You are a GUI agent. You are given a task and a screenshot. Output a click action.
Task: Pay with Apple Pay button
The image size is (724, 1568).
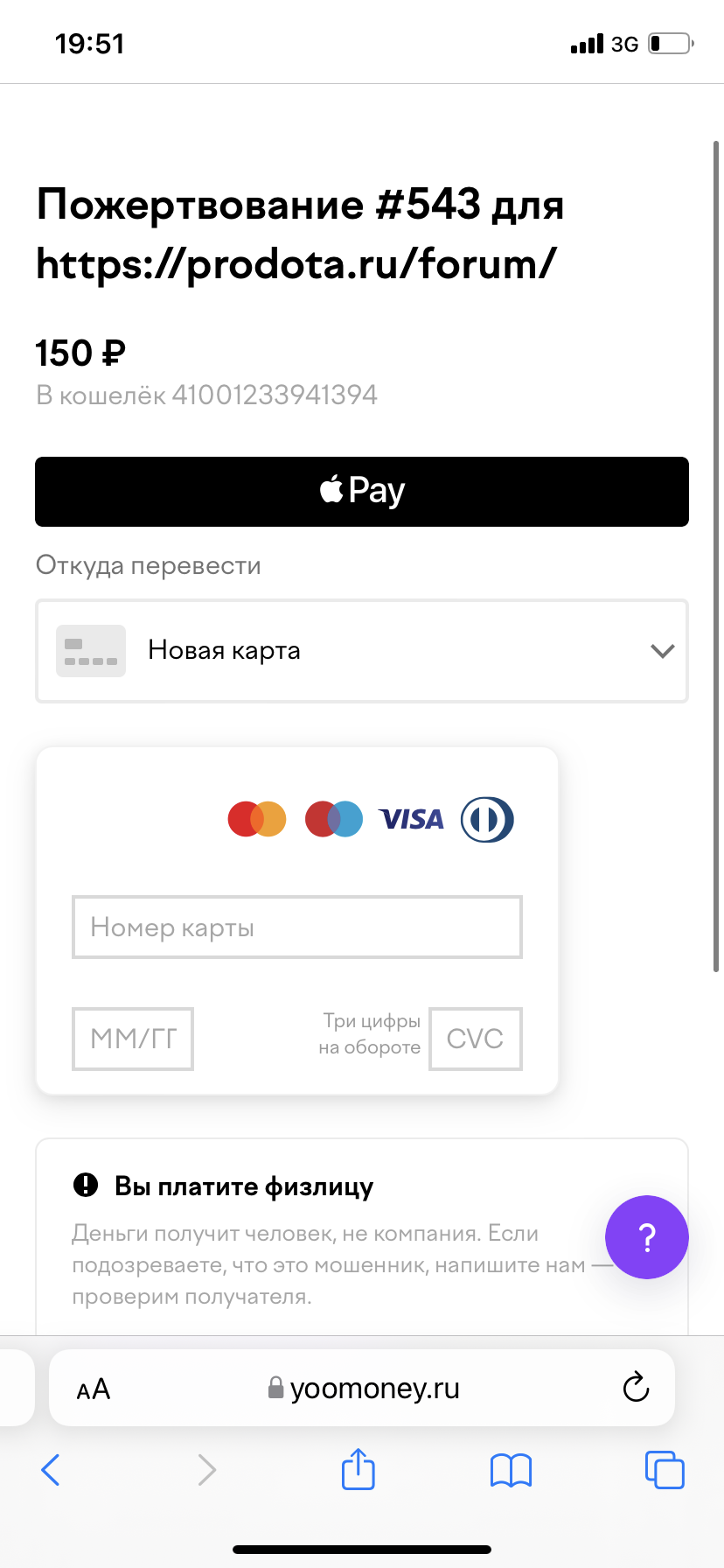[362, 491]
